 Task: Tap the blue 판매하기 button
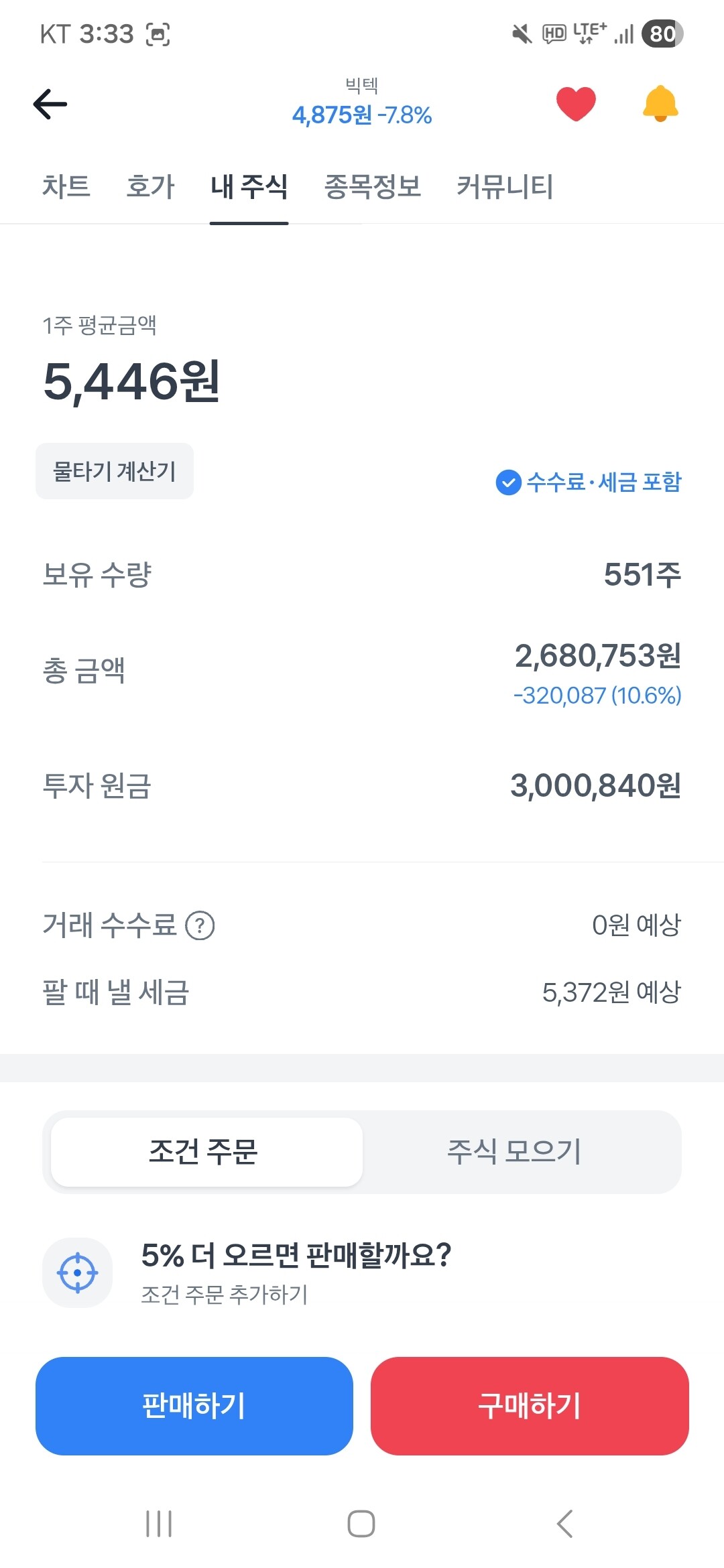click(x=194, y=1406)
